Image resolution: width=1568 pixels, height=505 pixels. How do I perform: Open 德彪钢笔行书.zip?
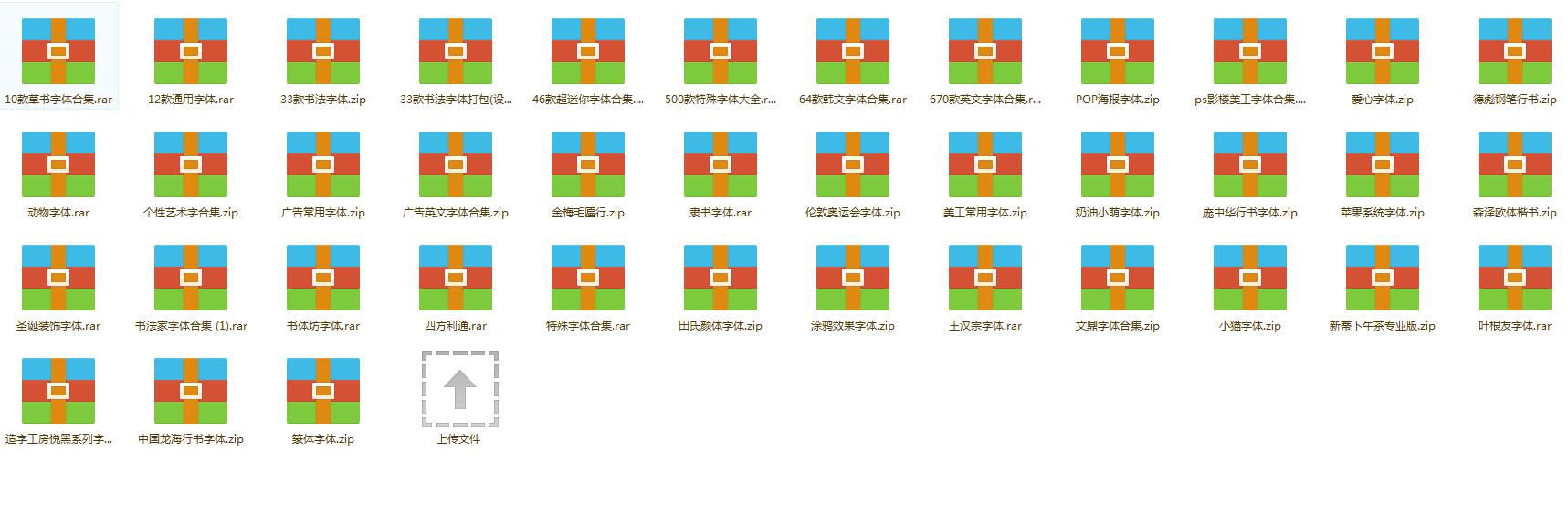(x=1515, y=52)
